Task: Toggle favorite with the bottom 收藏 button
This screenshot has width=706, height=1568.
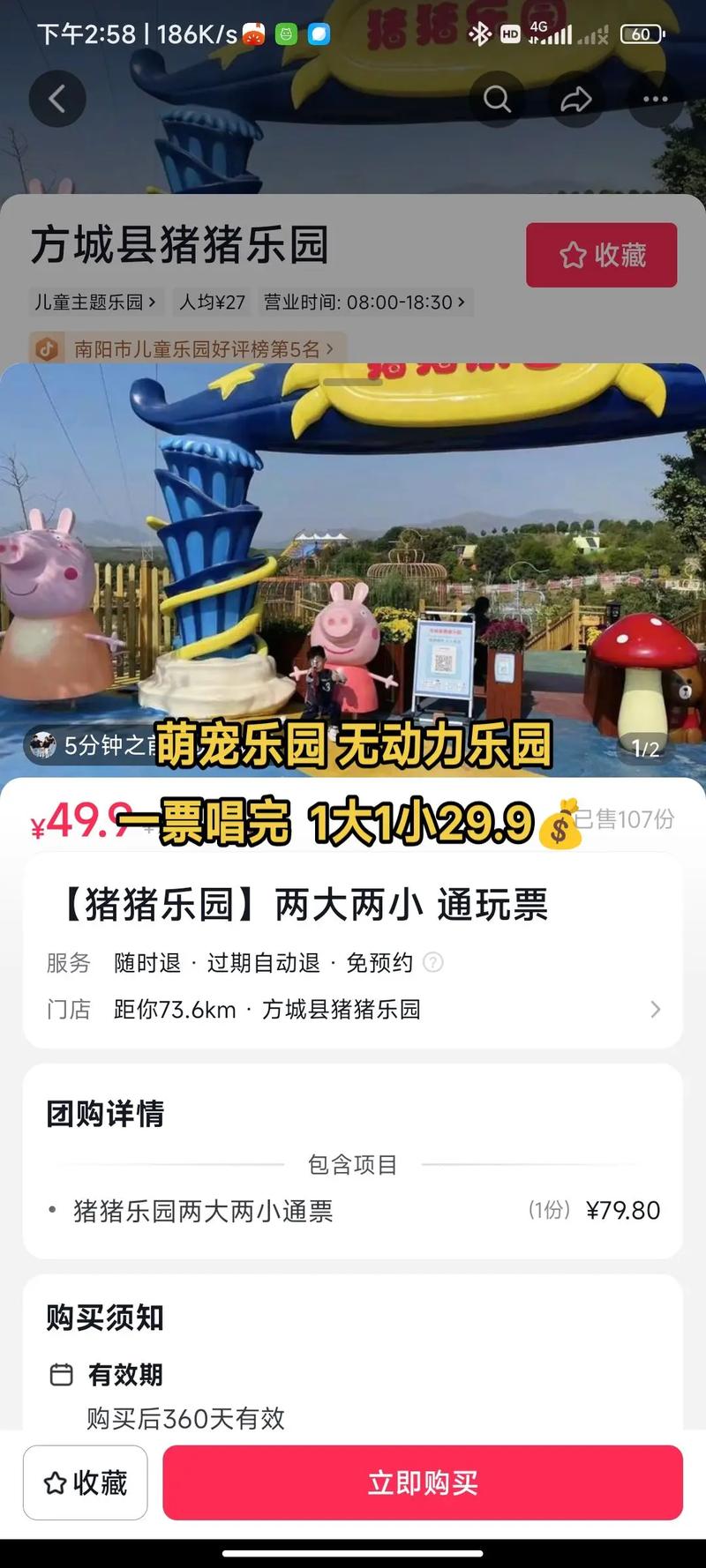Action: coord(85,1482)
